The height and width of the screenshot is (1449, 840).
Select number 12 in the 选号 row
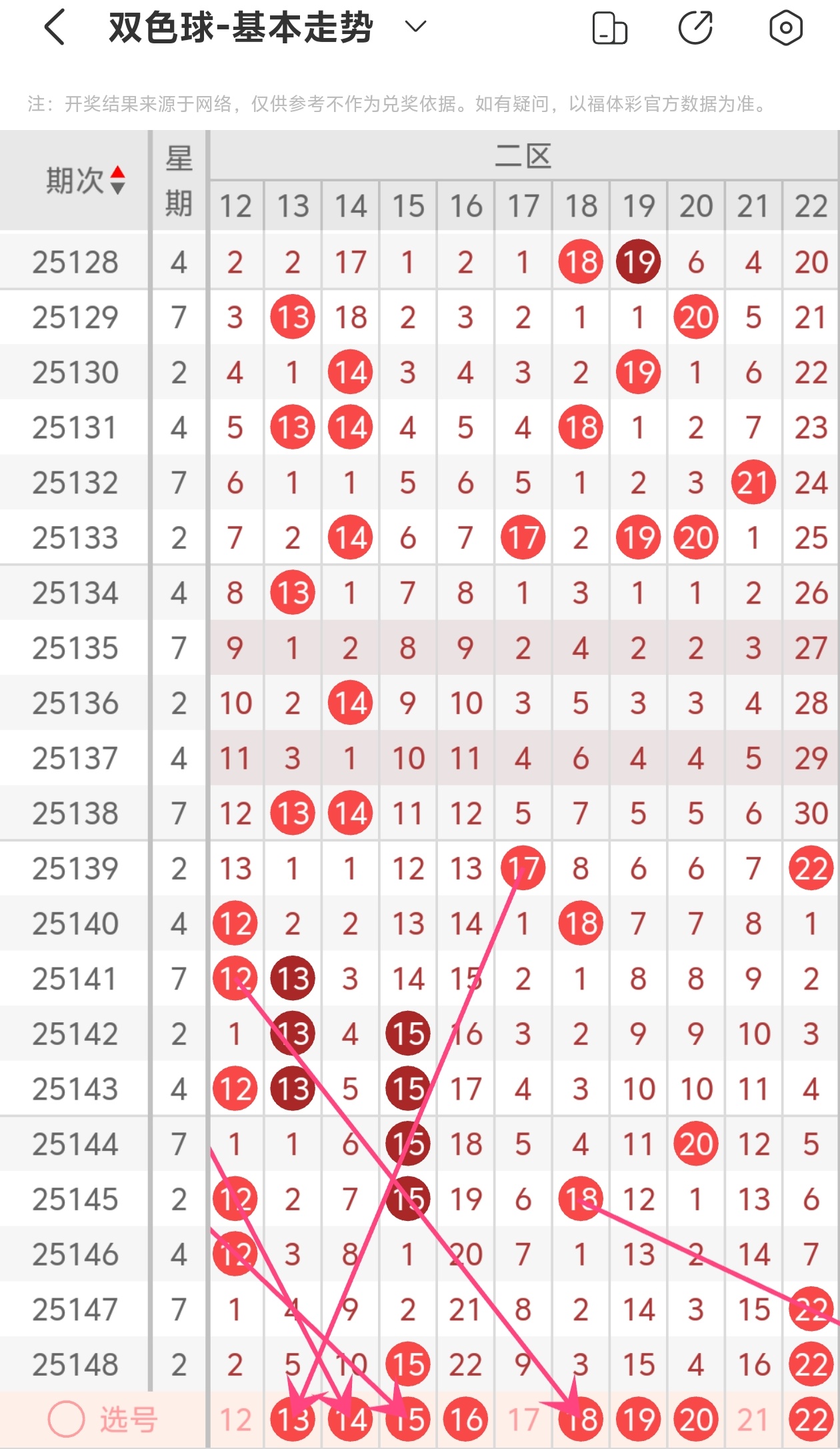click(235, 1420)
